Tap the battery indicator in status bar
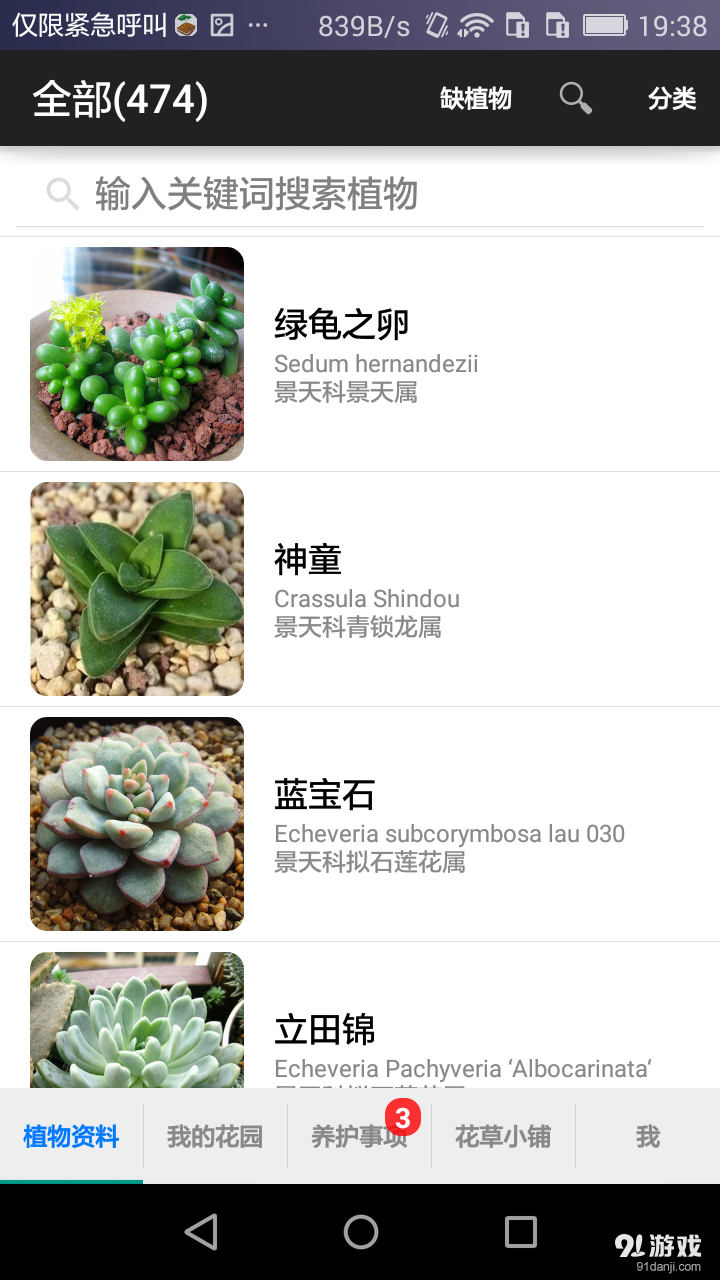This screenshot has width=720, height=1280. click(605, 26)
